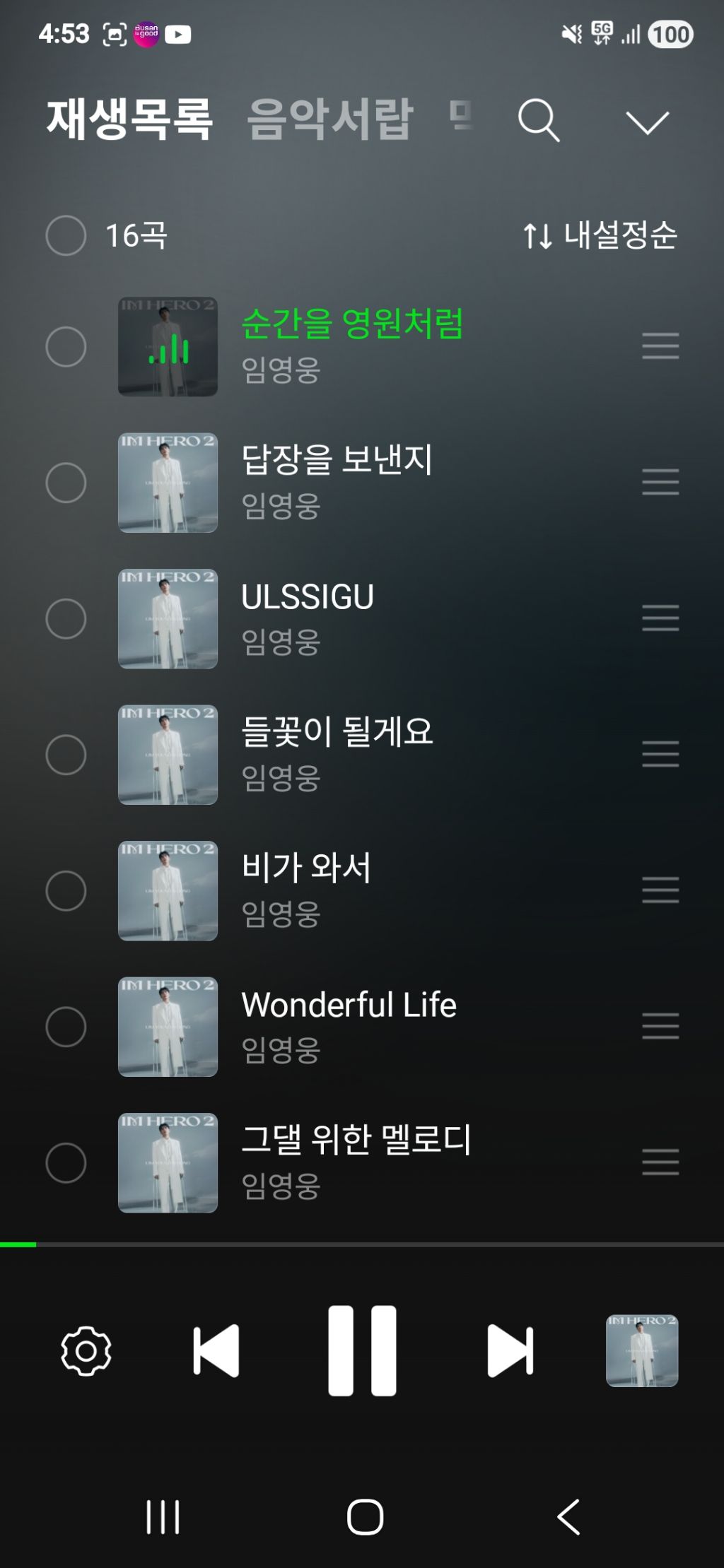Open the now-playing album art thumbnail
This screenshot has width=724, height=1568.
coord(642,1351)
